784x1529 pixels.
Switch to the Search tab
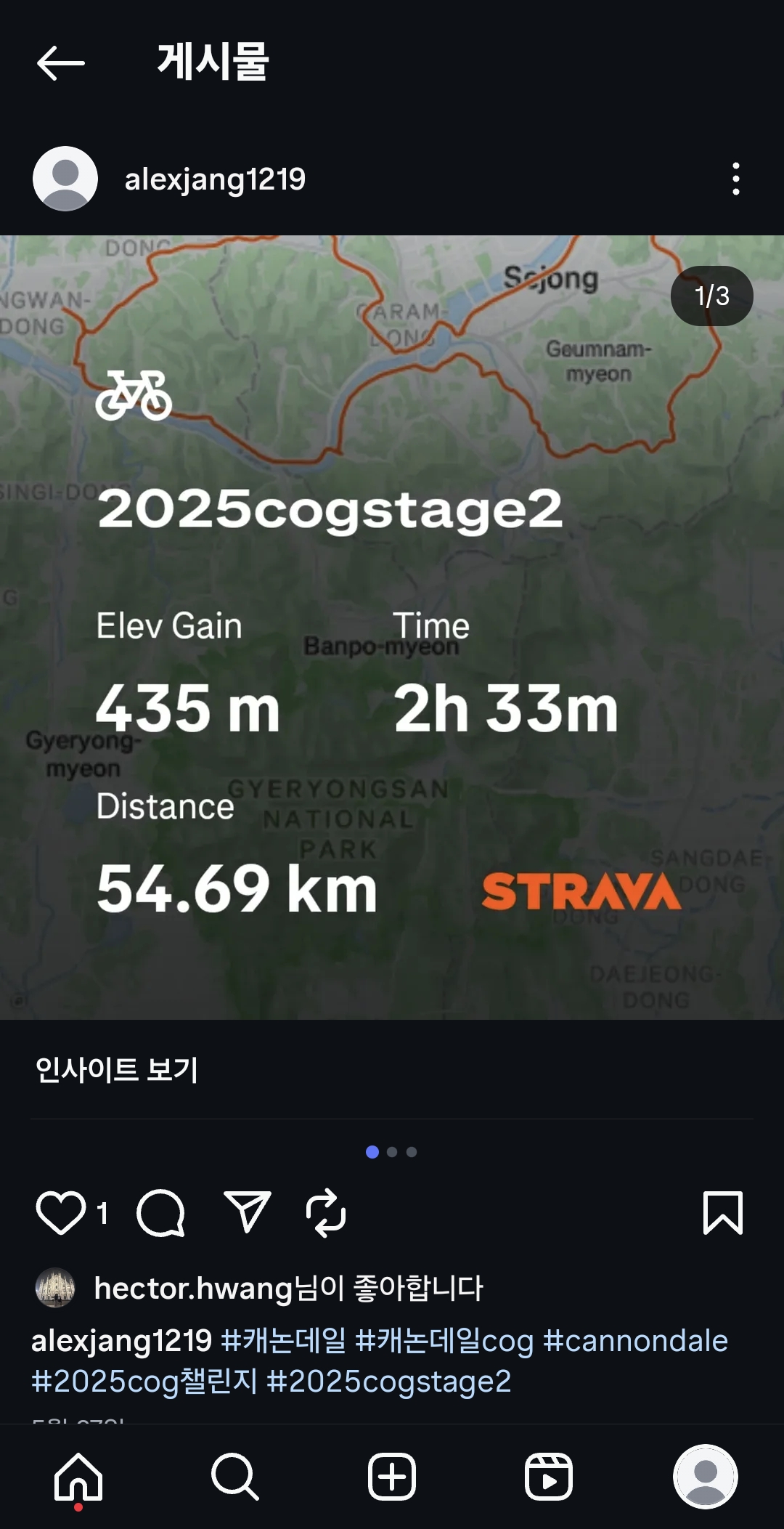[x=235, y=1477]
